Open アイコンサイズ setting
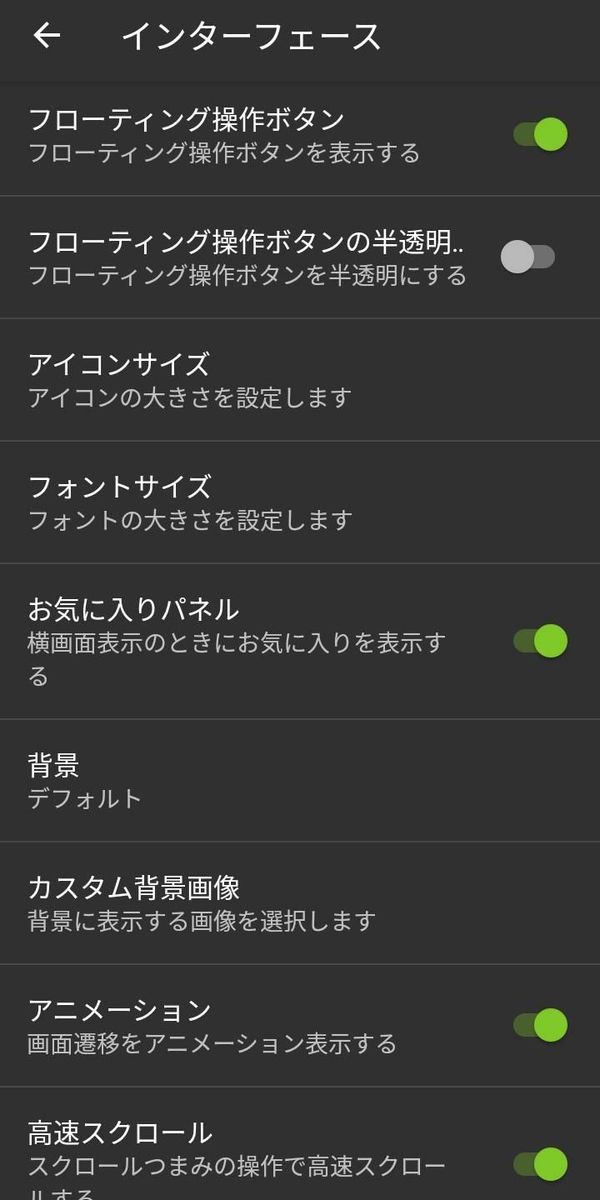The height and width of the screenshot is (1200, 600). point(300,380)
